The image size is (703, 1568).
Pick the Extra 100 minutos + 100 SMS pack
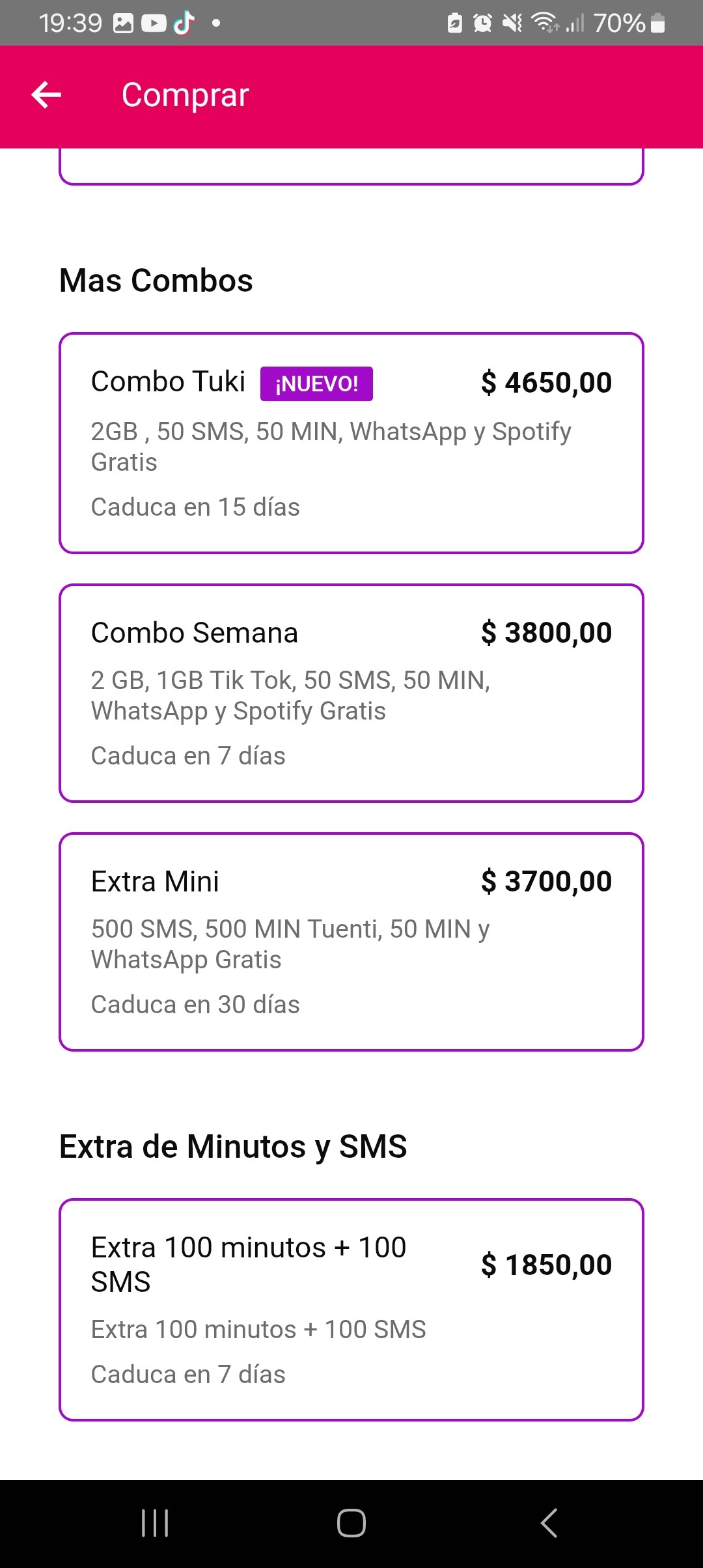(x=351, y=1309)
